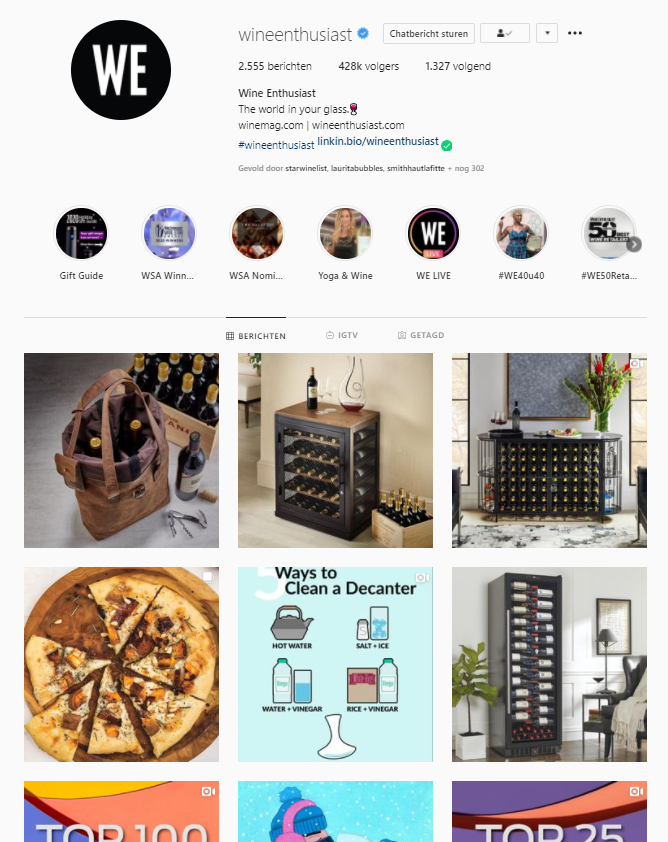Viewport: 668px width, 842px height.
Task: Open the #wineenthusiast hashtag
Action: click(276, 145)
